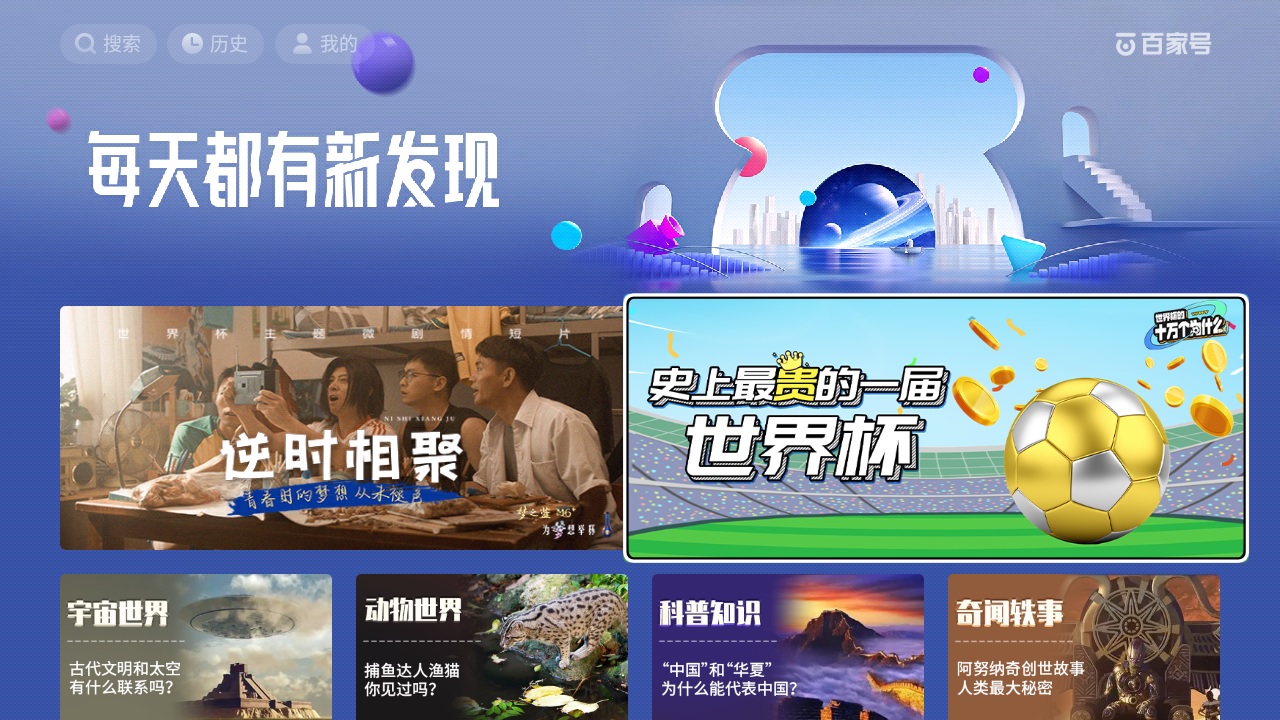The height and width of the screenshot is (720, 1280).
Task: Open the 宇宙世界 category card
Action: [196, 646]
